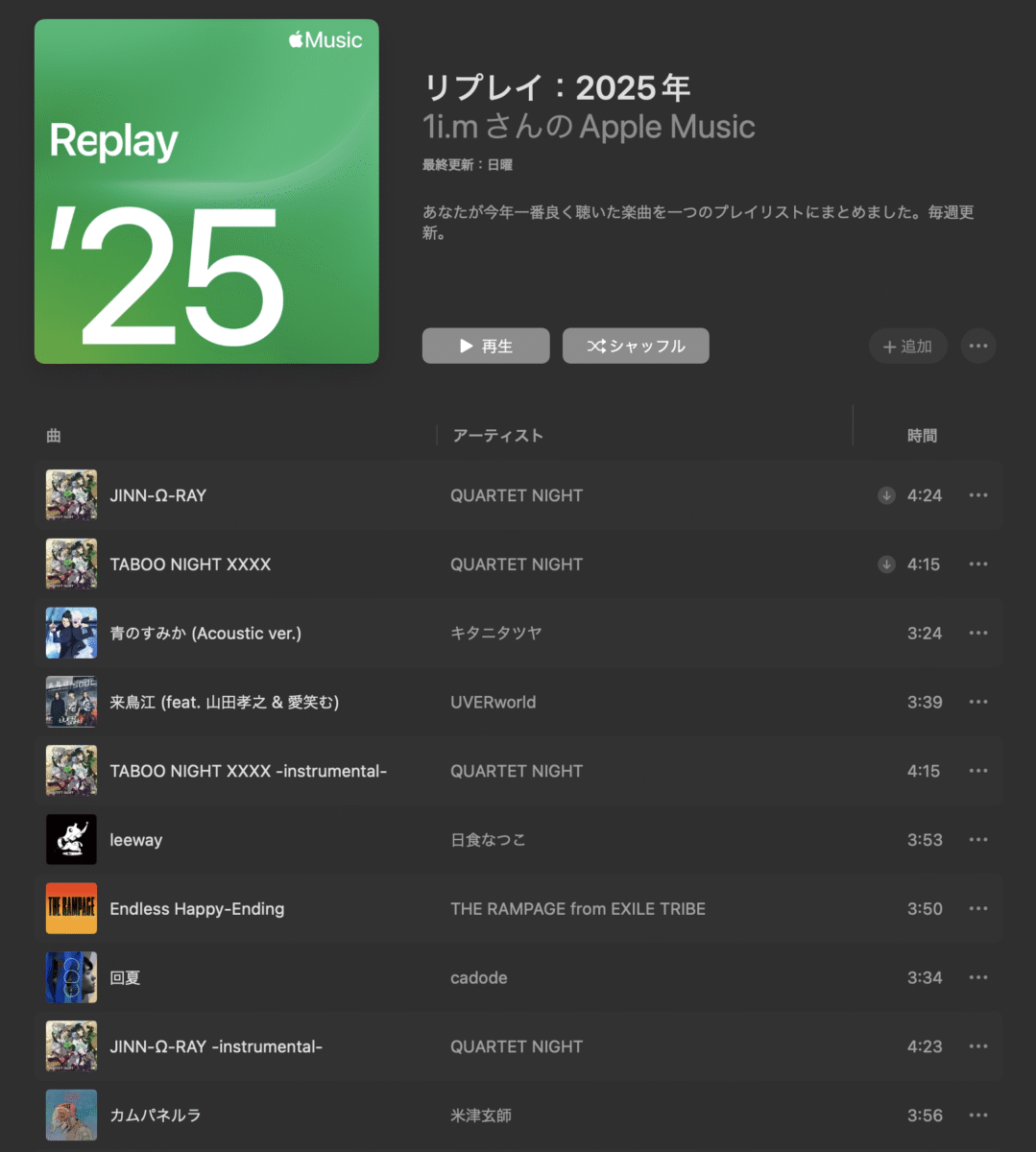1036x1152 pixels.
Task: Shuffle the Replay 2025 playlist
Action: click(x=636, y=346)
